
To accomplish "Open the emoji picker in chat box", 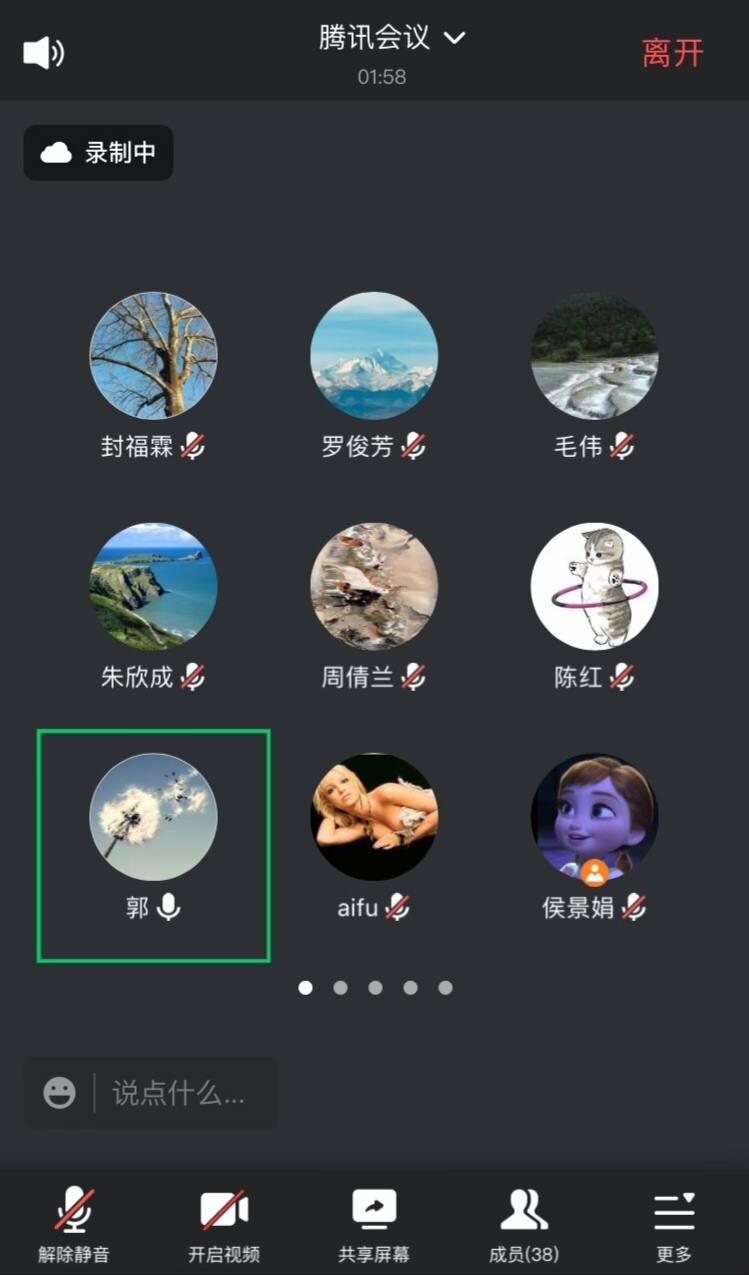I will pyautogui.click(x=60, y=1092).
